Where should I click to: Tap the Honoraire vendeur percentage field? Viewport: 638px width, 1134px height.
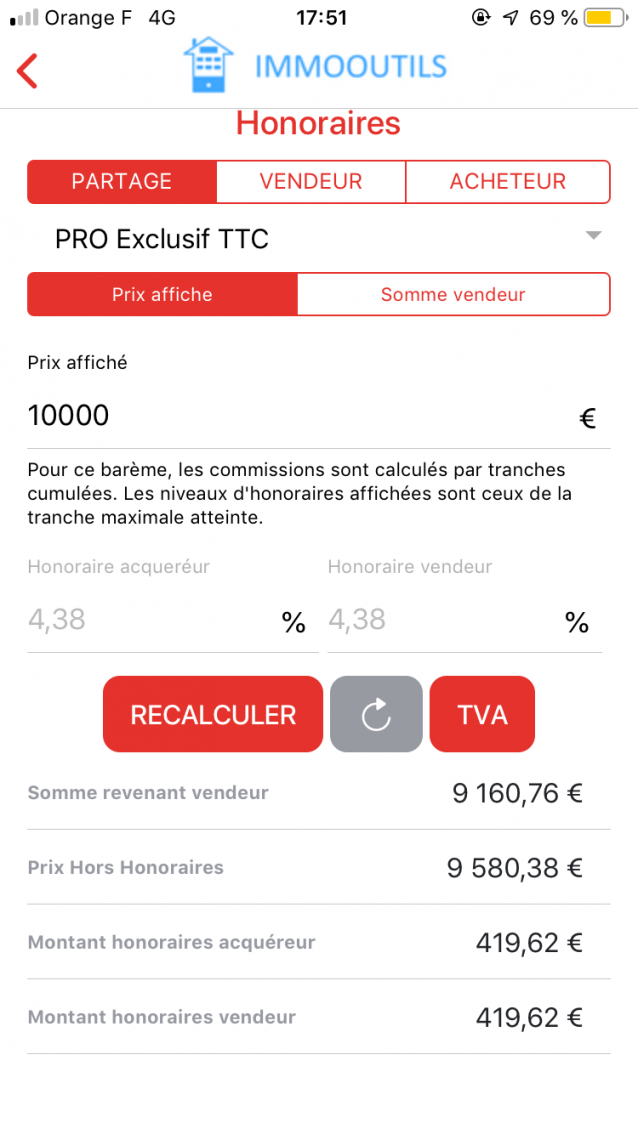(440, 621)
